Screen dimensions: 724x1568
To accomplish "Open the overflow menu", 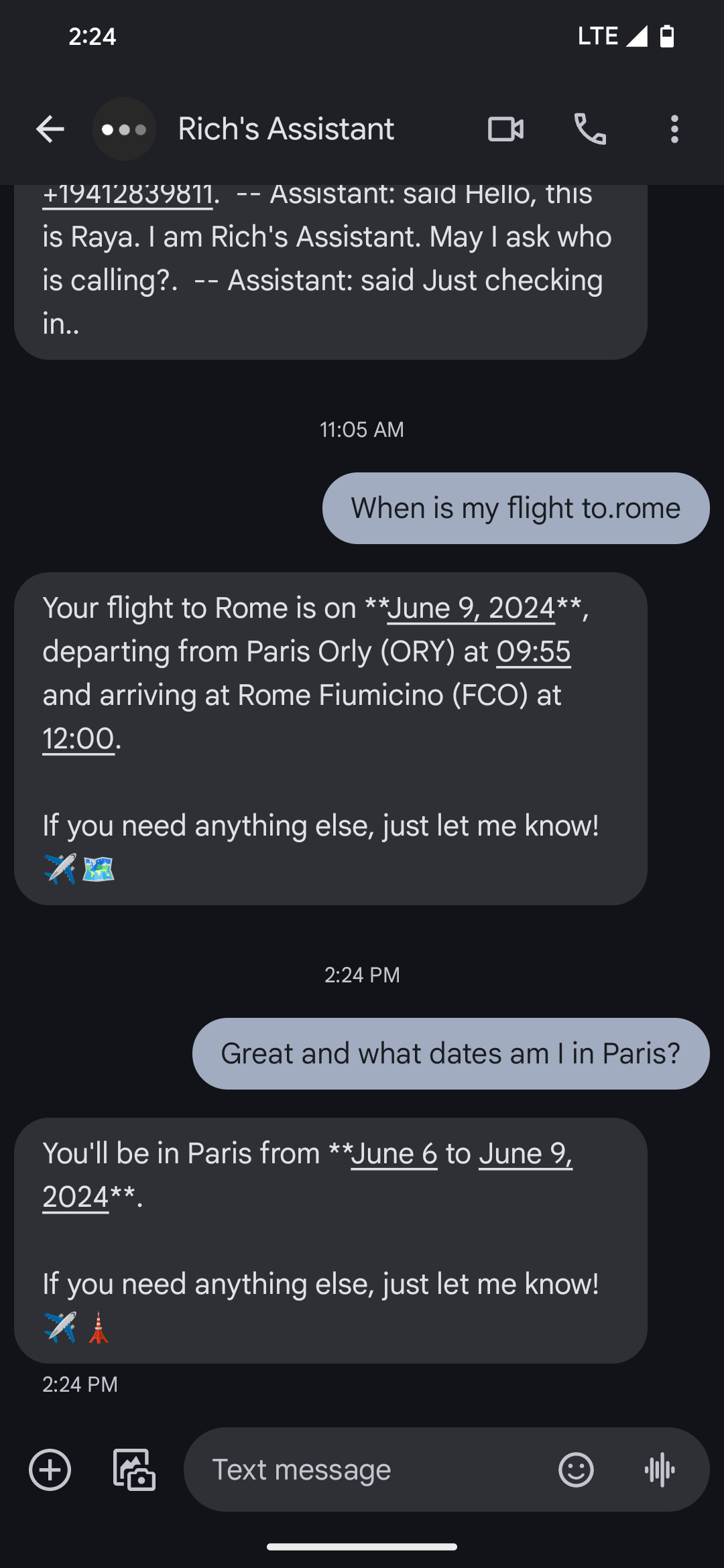I will point(674,129).
